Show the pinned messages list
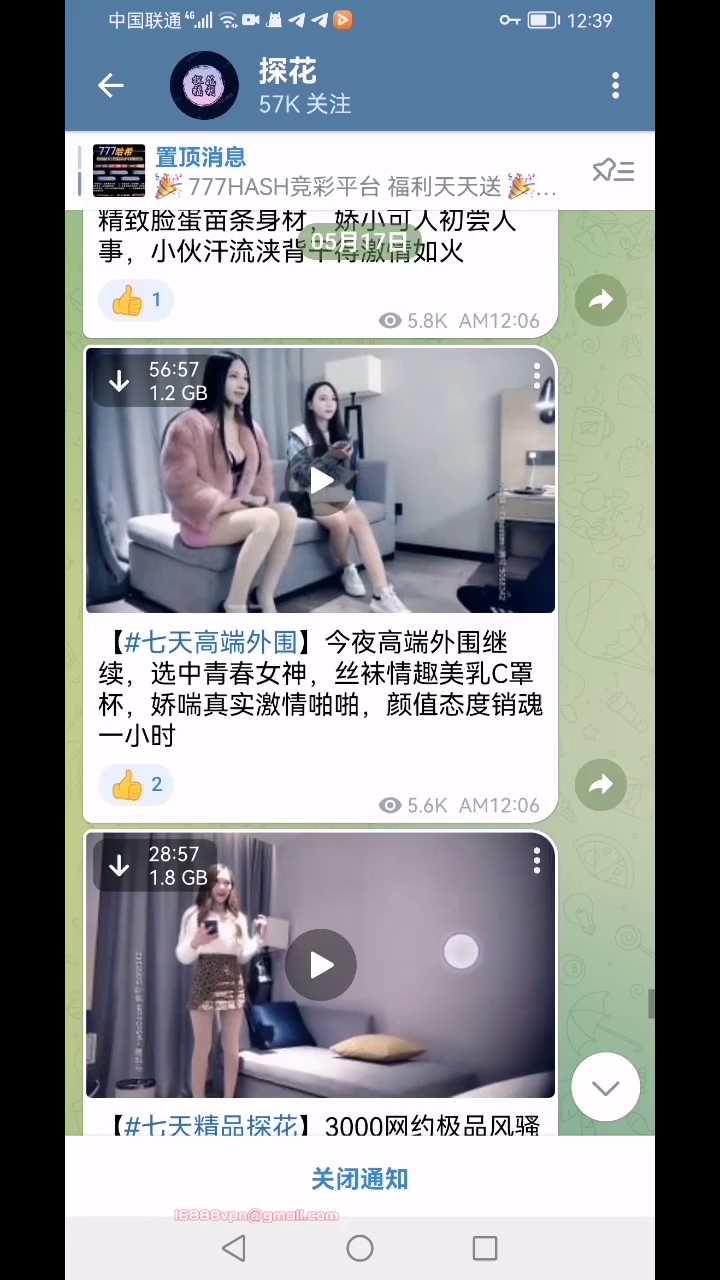Viewport: 720px width, 1280px height. click(x=613, y=171)
